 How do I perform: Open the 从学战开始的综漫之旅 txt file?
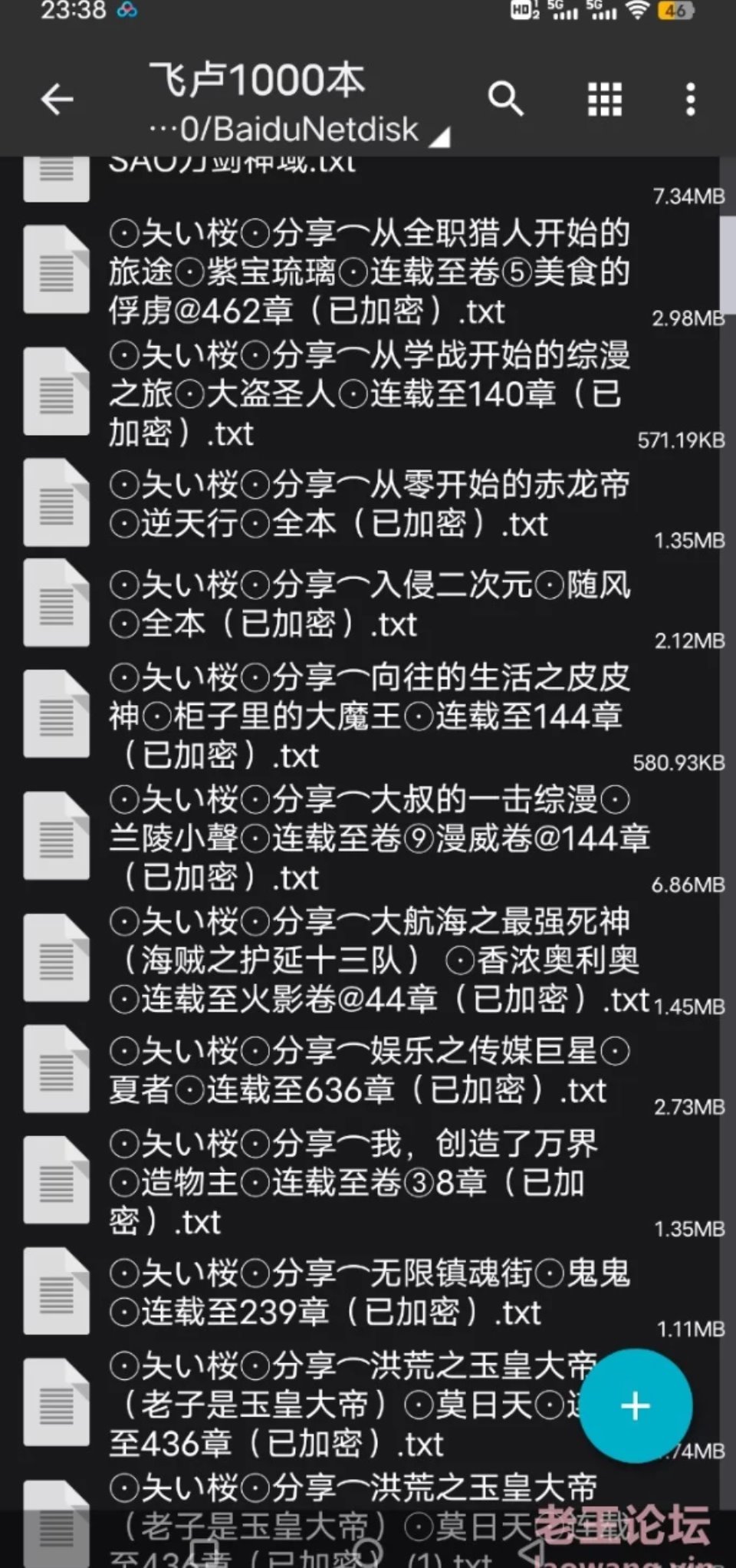pos(368,394)
